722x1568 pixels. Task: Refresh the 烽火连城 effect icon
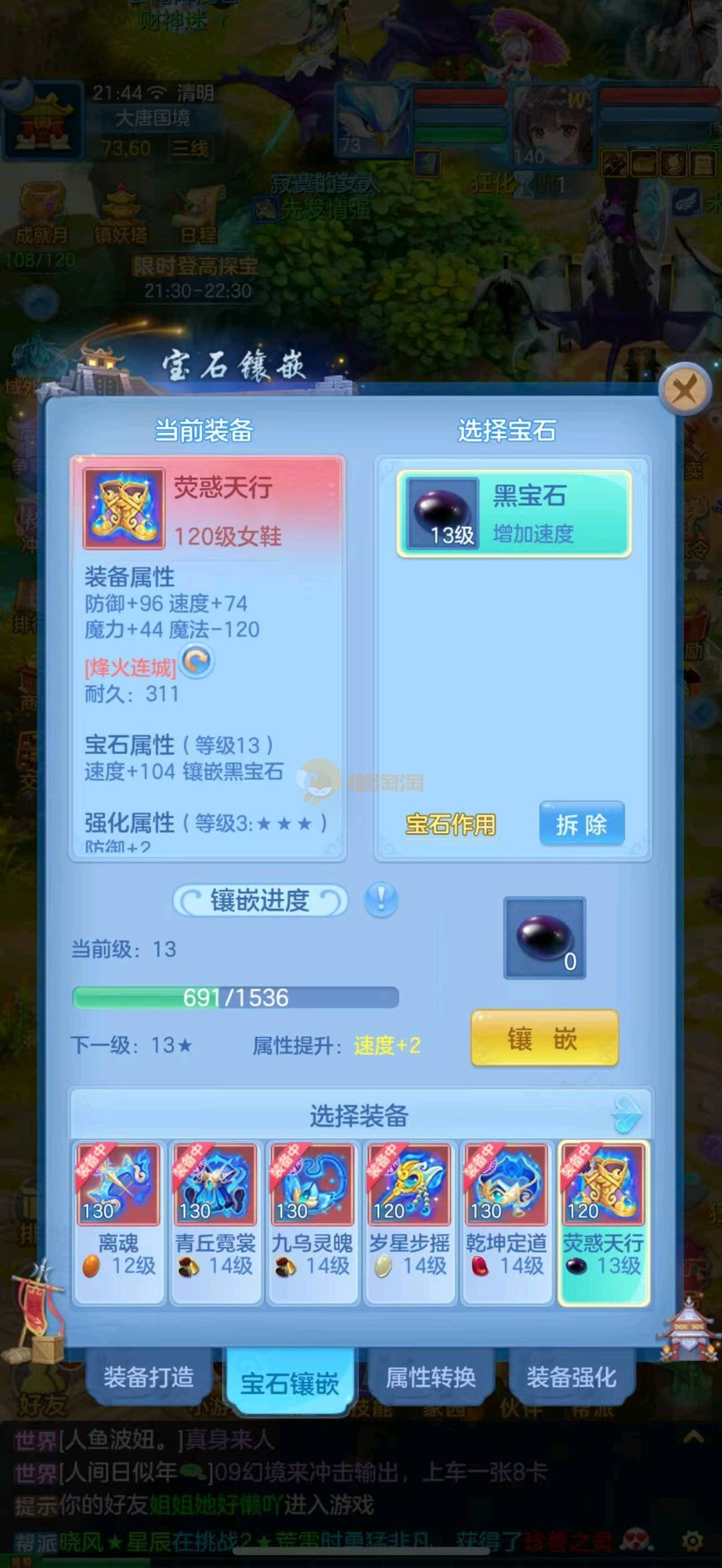197,662
